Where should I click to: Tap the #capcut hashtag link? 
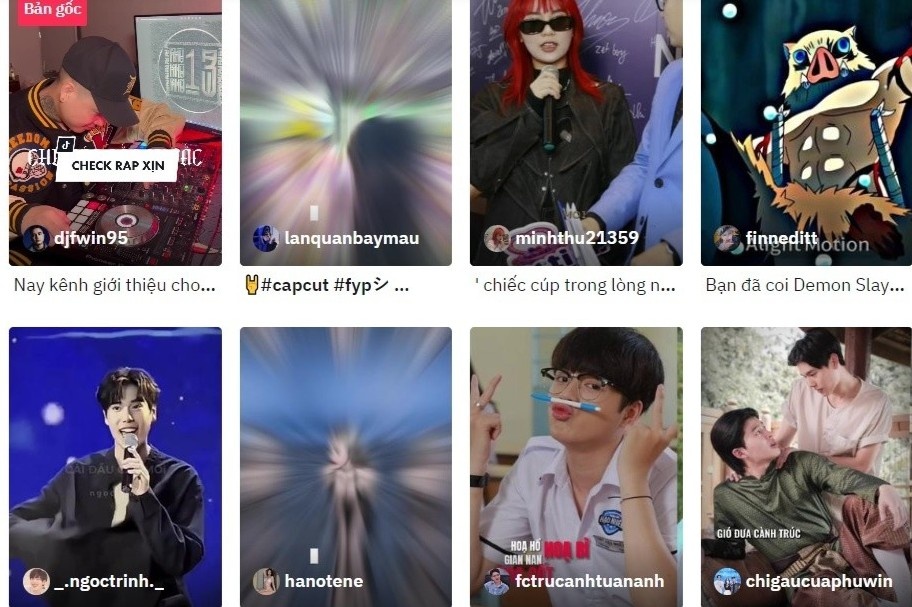pyautogui.click(x=295, y=286)
